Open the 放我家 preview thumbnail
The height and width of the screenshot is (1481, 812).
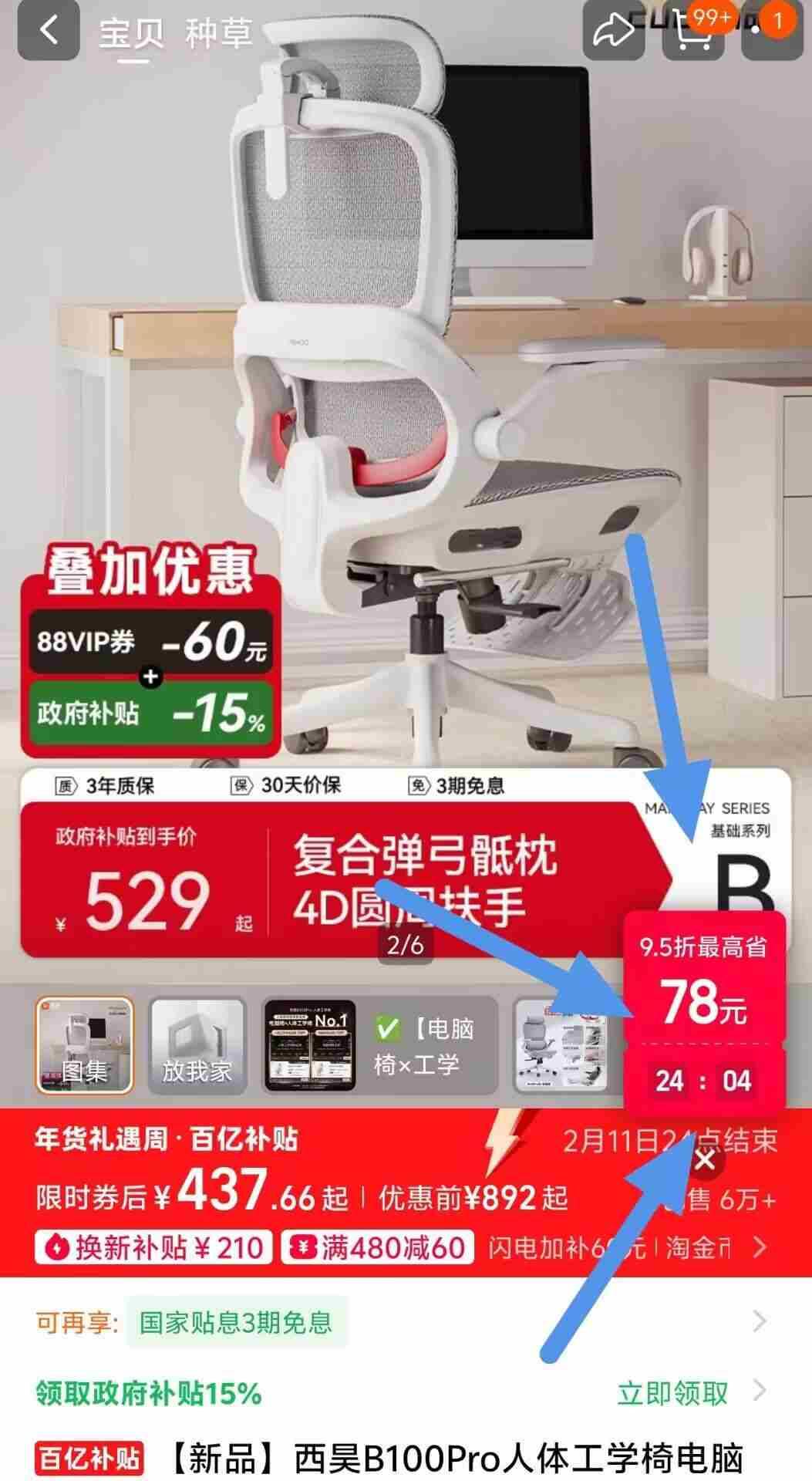point(197,1045)
